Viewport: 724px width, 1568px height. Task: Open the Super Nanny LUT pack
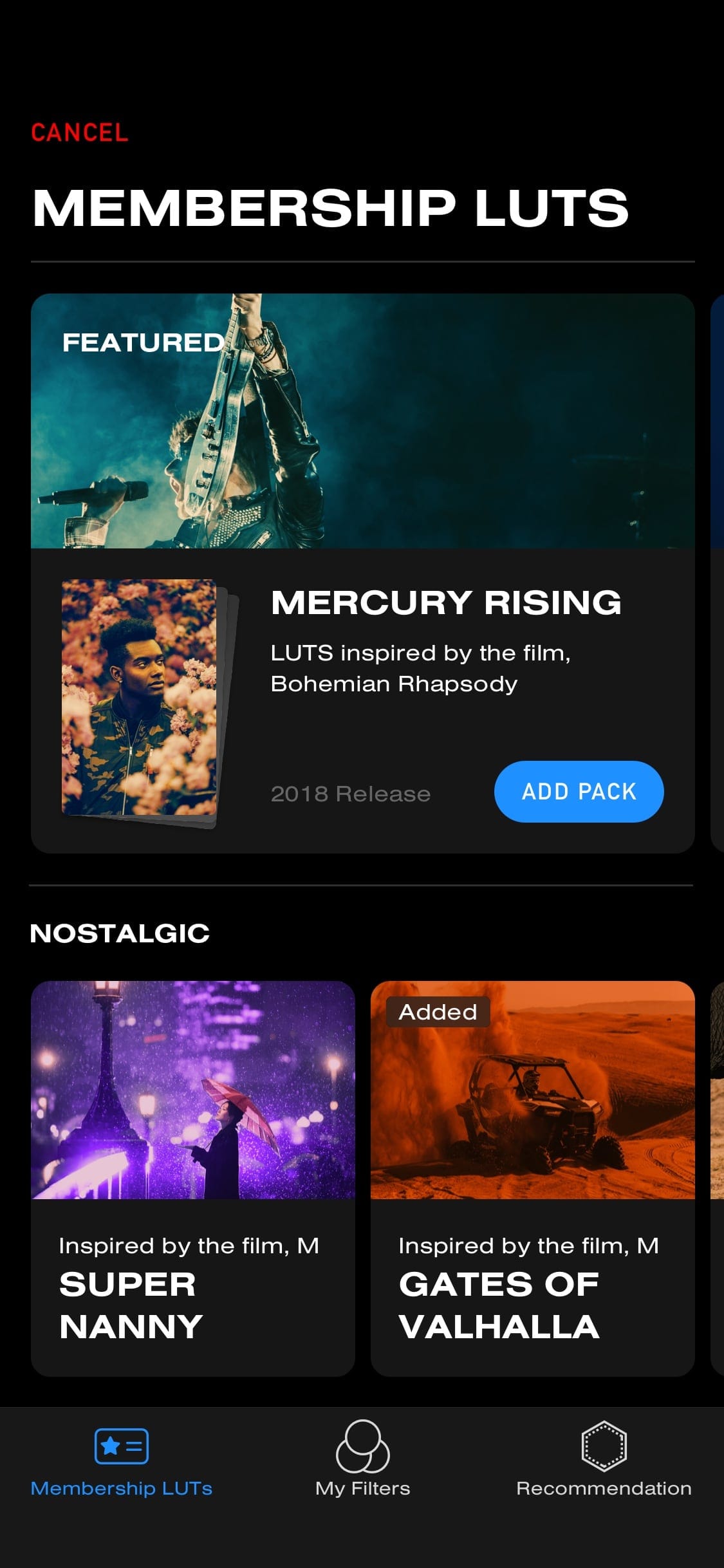click(192, 1178)
